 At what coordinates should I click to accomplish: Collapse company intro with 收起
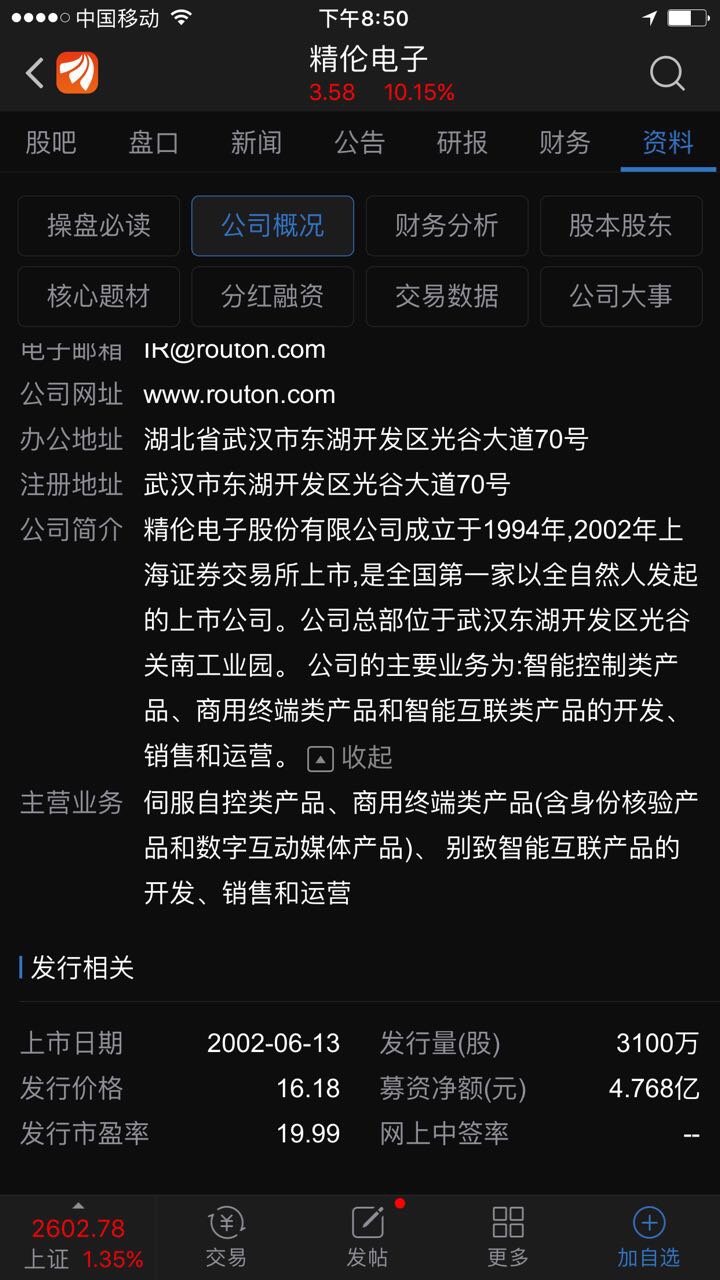tap(350, 758)
